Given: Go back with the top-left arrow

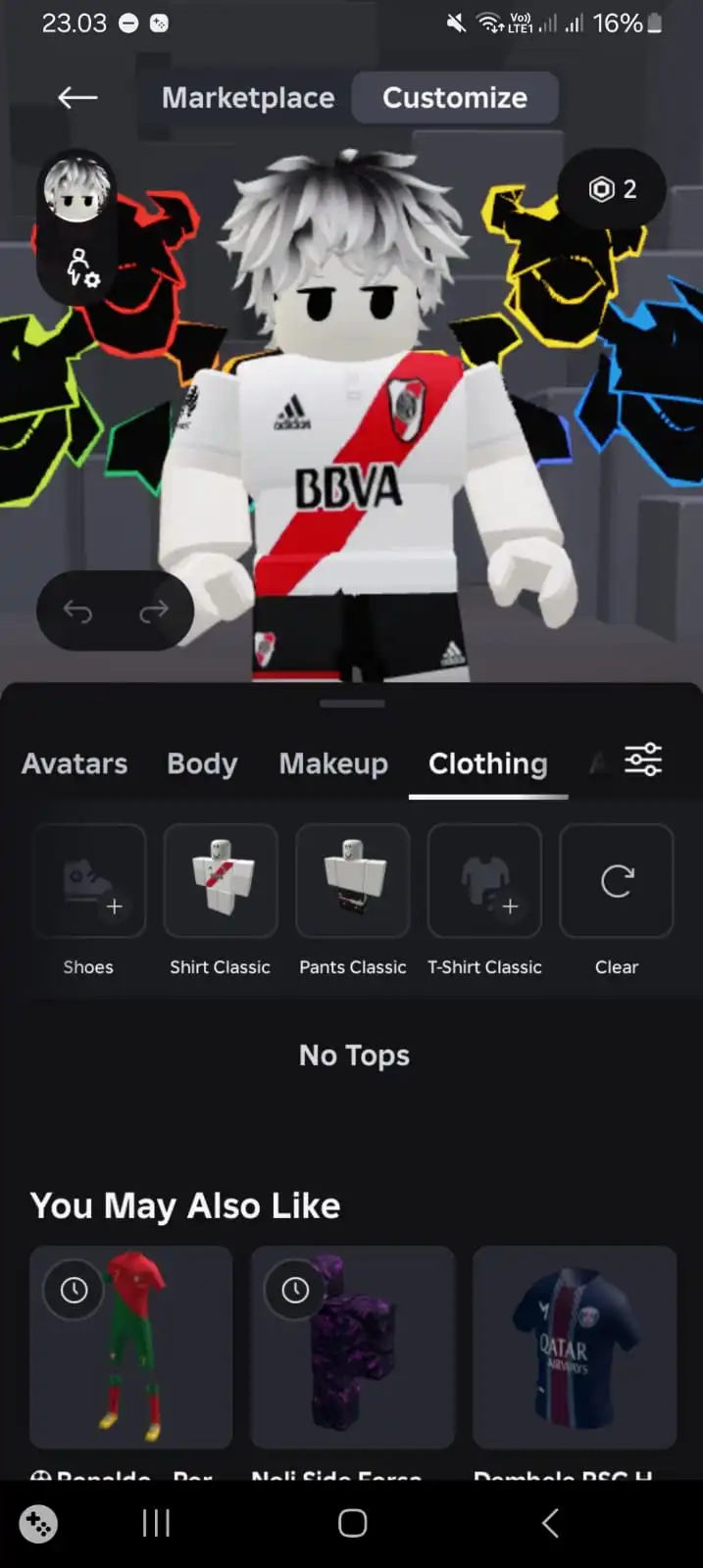Looking at the screenshot, I should click(x=77, y=97).
